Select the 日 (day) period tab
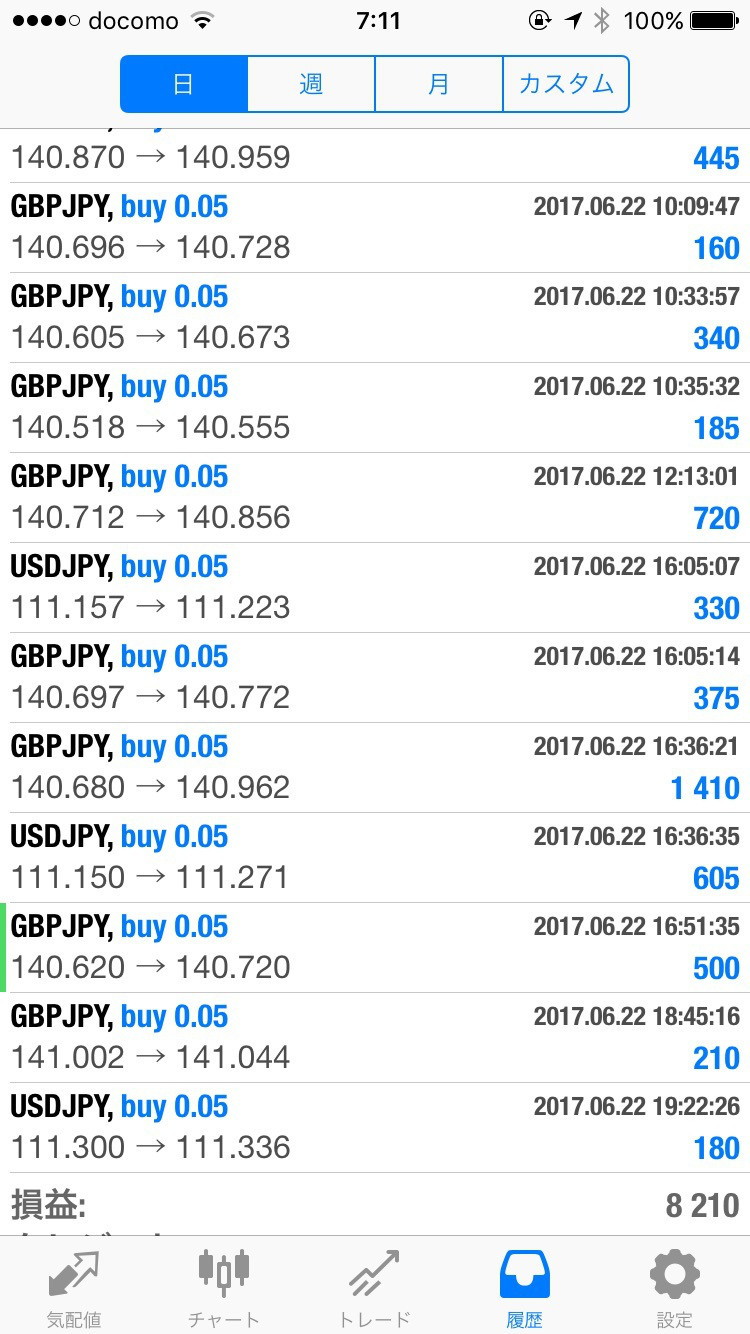 [x=184, y=84]
